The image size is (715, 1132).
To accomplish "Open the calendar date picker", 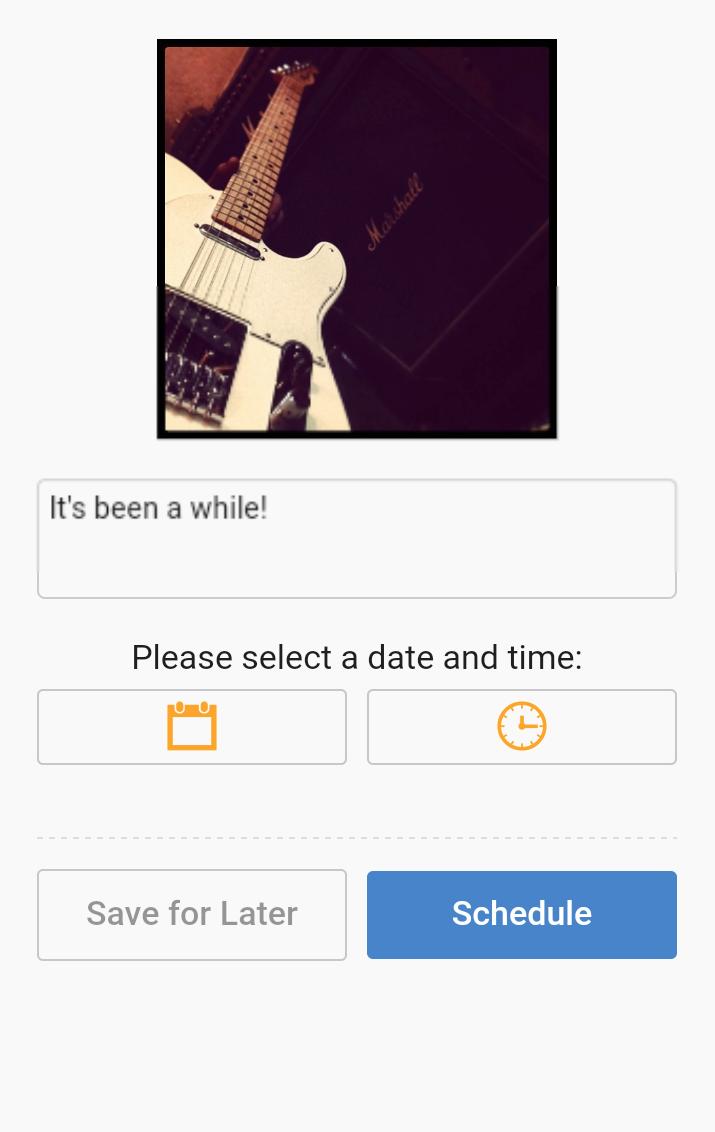I will (x=192, y=727).
